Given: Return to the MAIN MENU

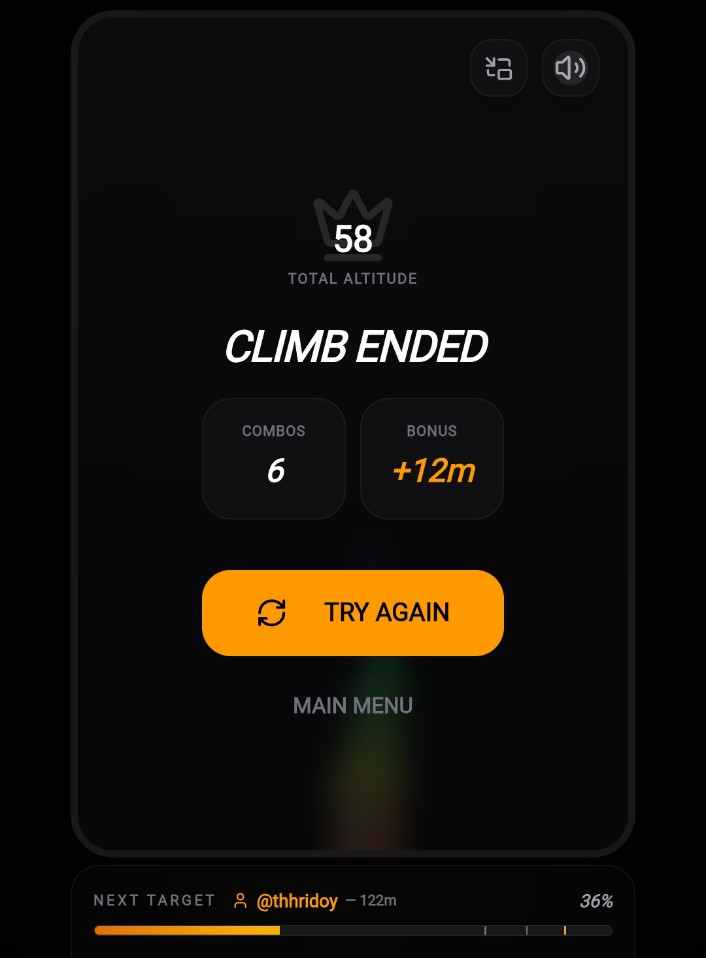Looking at the screenshot, I should [x=353, y=705].
